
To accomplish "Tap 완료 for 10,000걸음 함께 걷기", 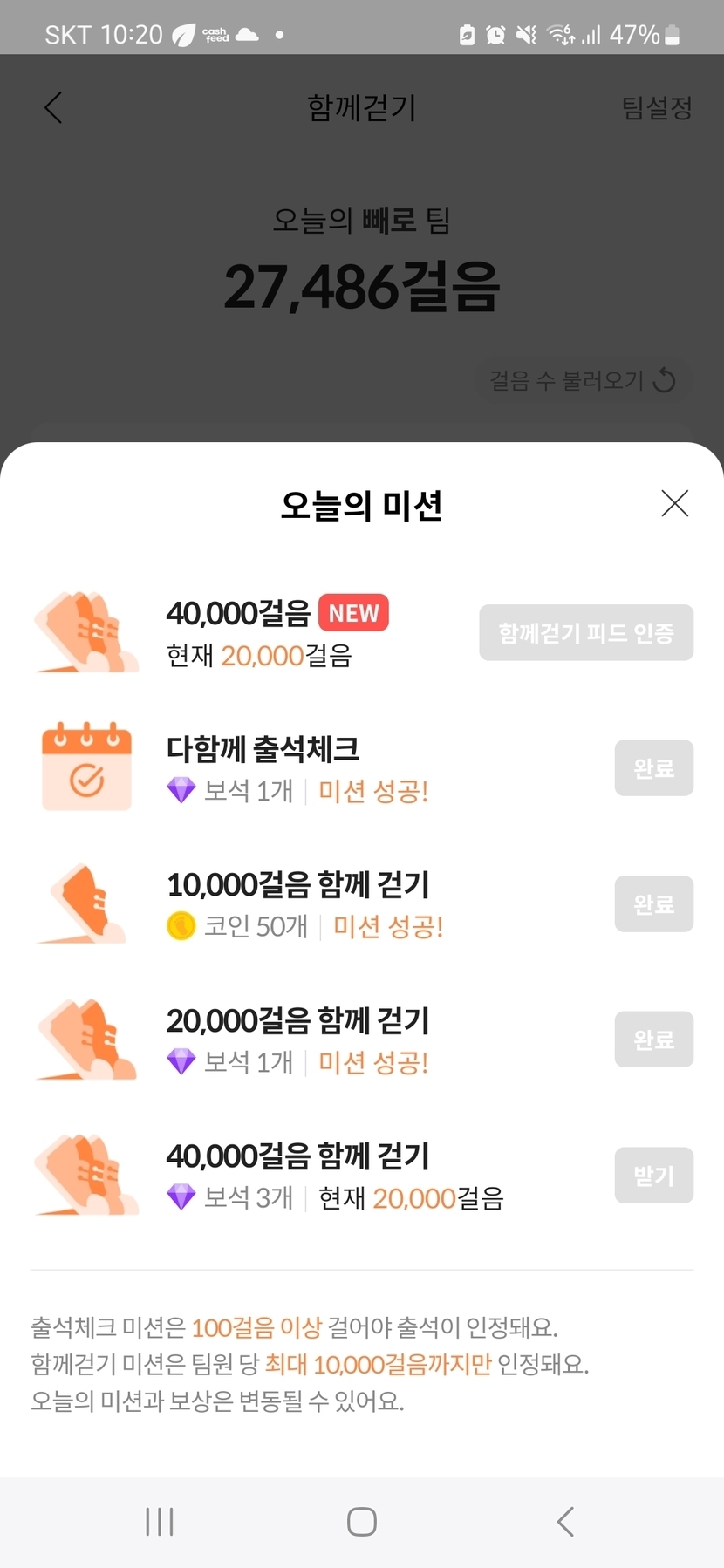I will tap(653, 903).
